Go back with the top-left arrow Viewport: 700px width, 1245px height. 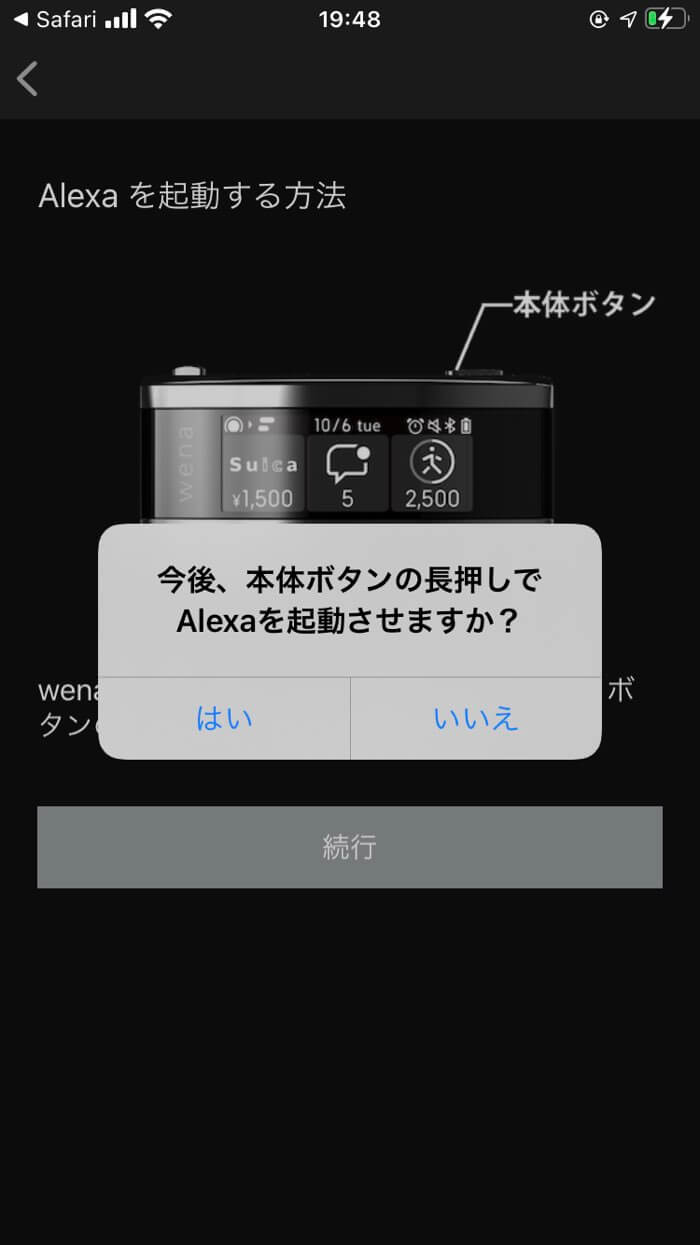click(x=28, y=78)
